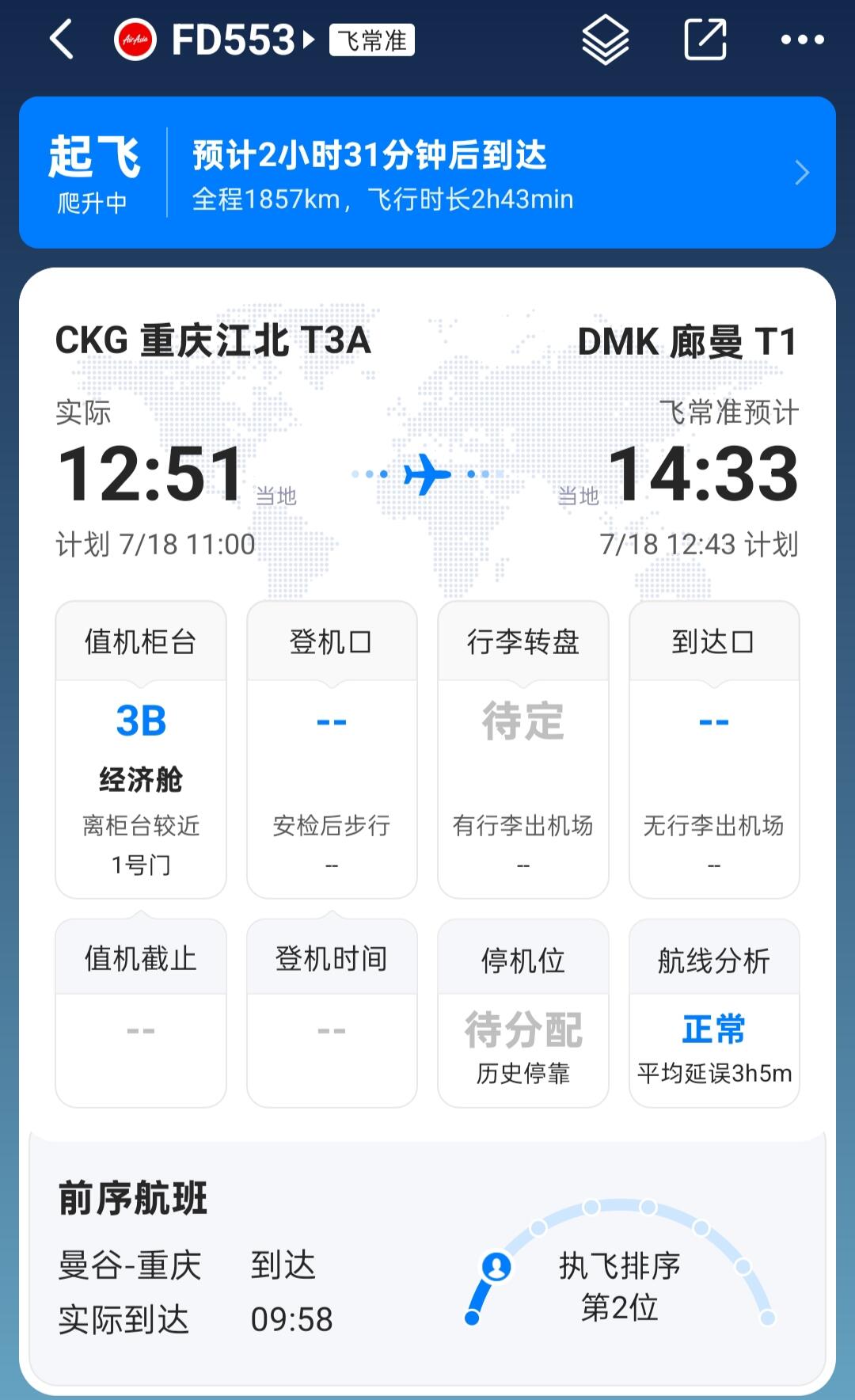855x1400 pixels.
Task: Open the 停机位 parking stand card
Action: (523, 1014)
